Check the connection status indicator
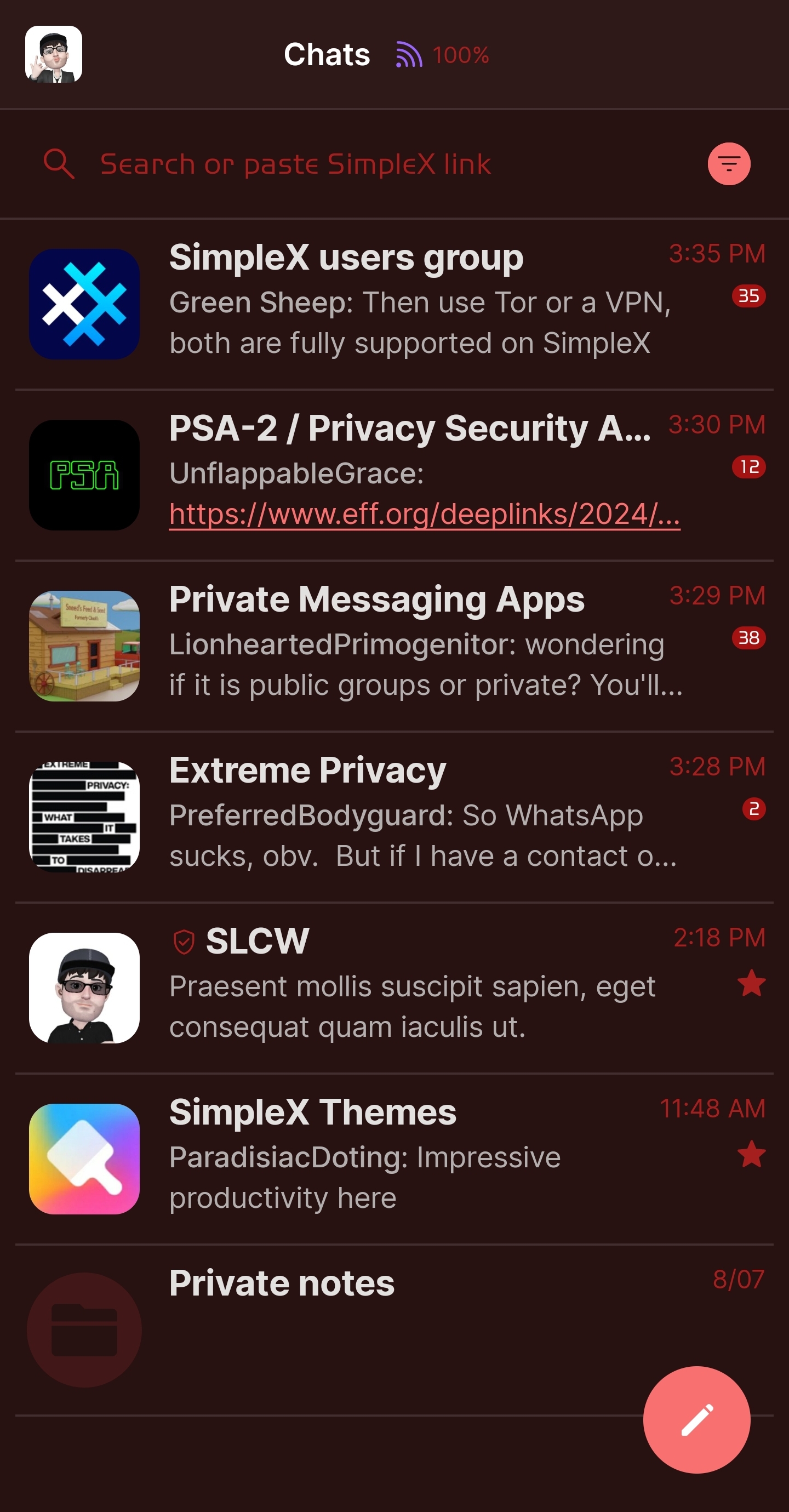The width and height of the screenshot is (789, 1512). pyautogui.click(x=442, y=55)
